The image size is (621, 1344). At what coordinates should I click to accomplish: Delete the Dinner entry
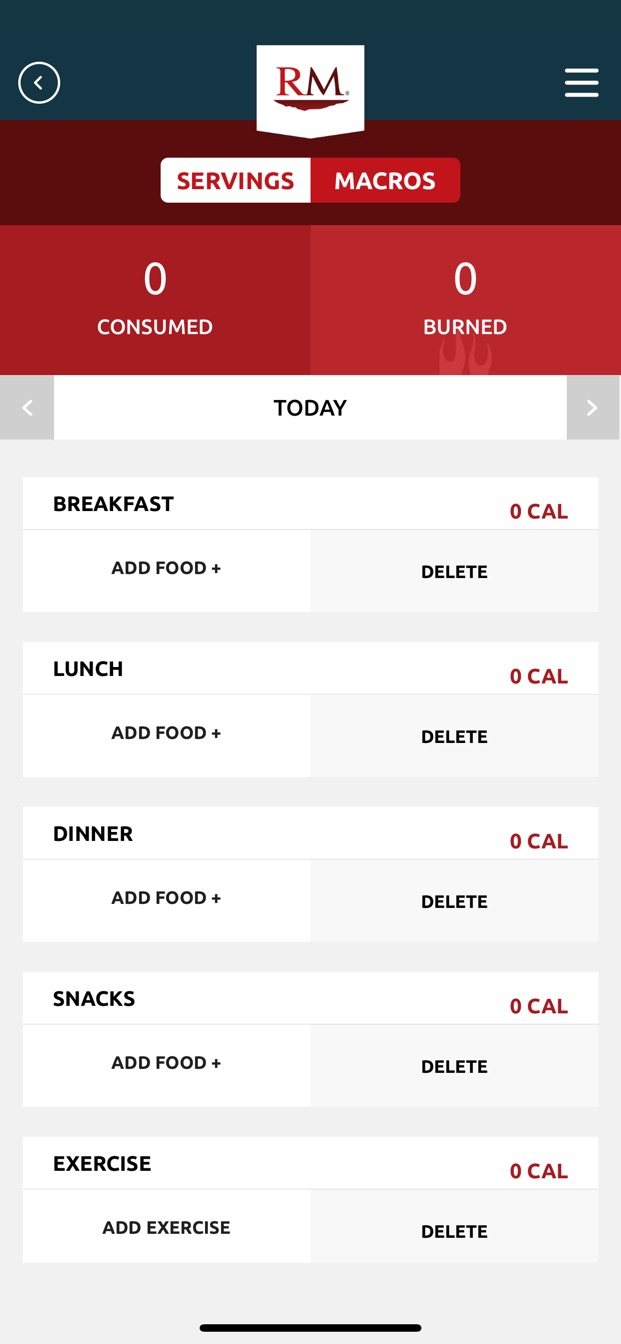click(454, 902)
